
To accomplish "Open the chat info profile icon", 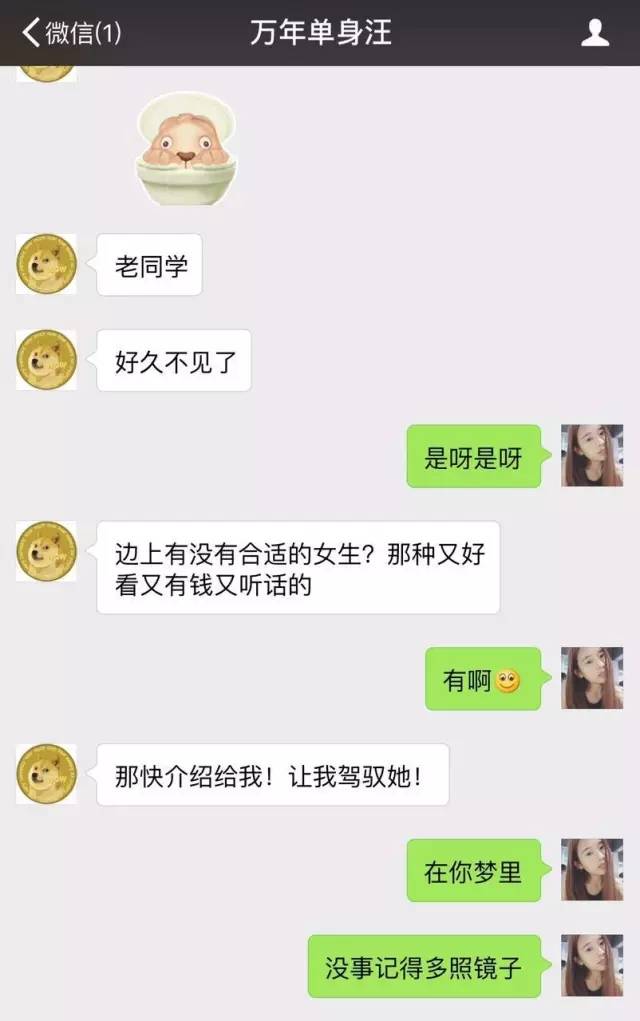I will point(595,33).
